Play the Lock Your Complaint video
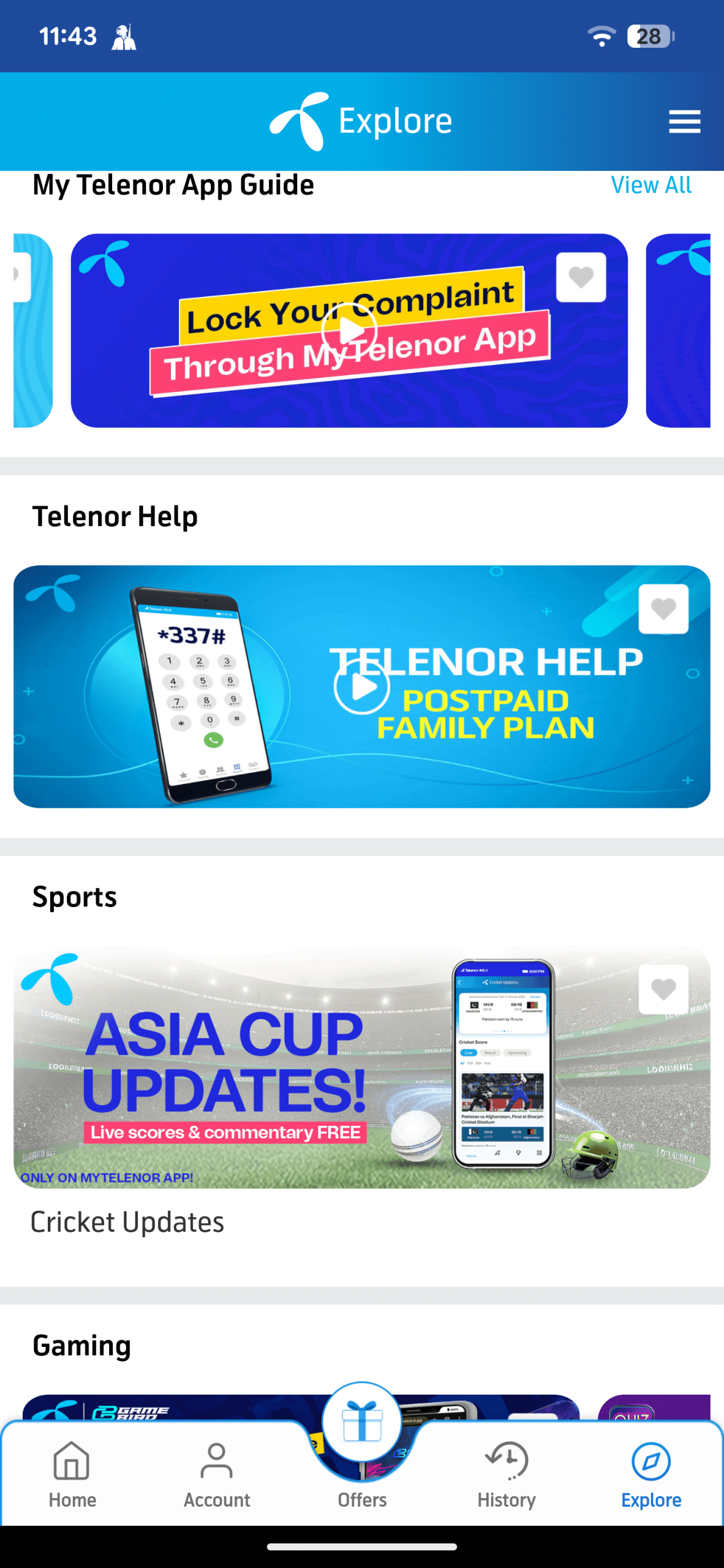The height and width of the screenshot is (1568, 724). coord(349,331)
